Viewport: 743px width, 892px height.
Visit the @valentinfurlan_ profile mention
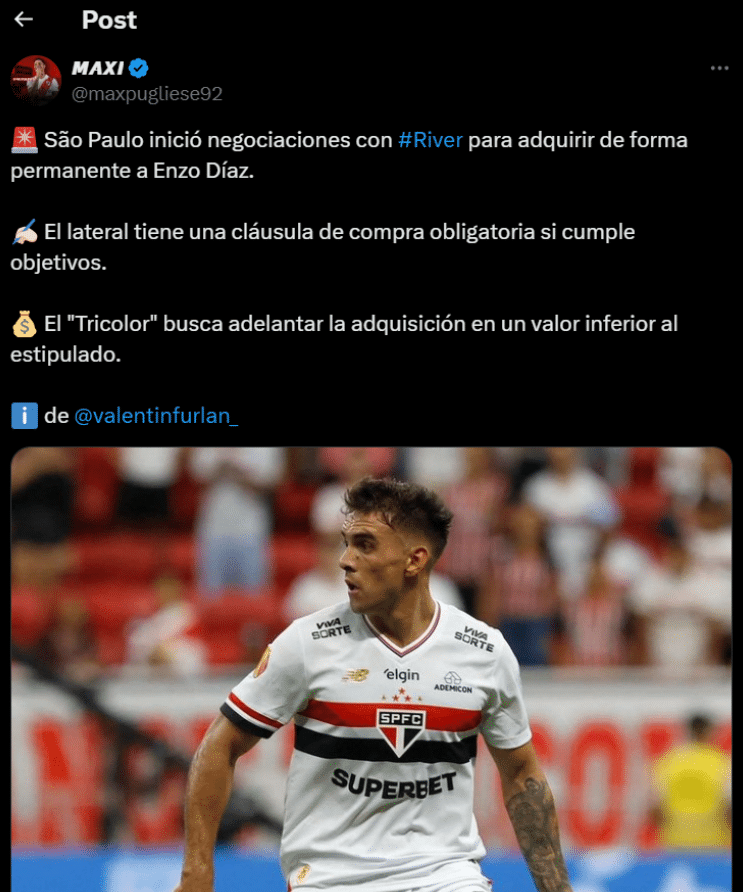pyautogui.click(x=156, y=416)
